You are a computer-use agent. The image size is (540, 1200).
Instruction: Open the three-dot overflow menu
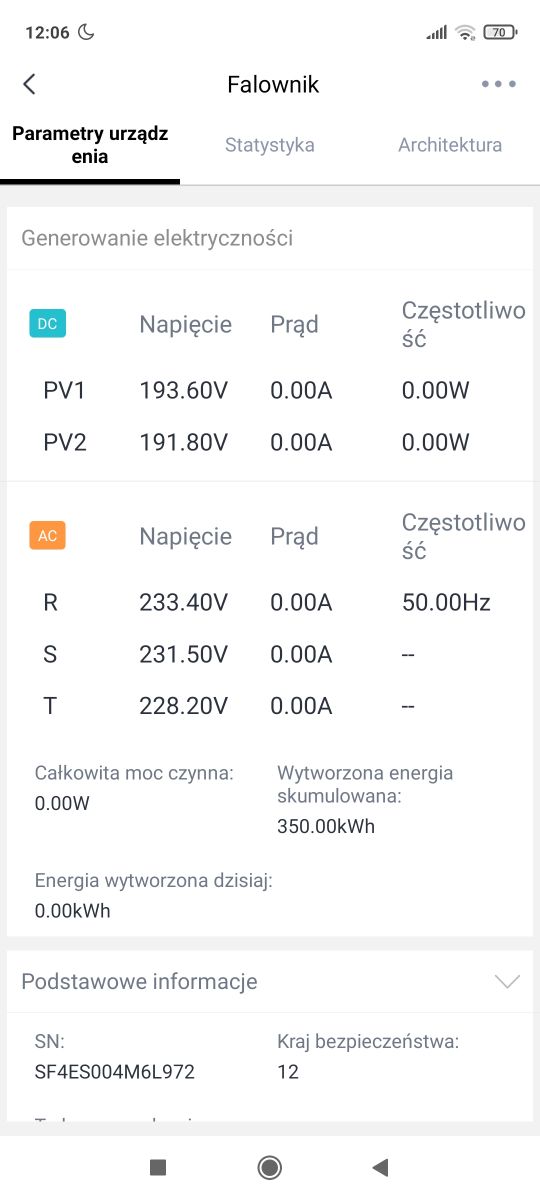click(x=498, y=85)
